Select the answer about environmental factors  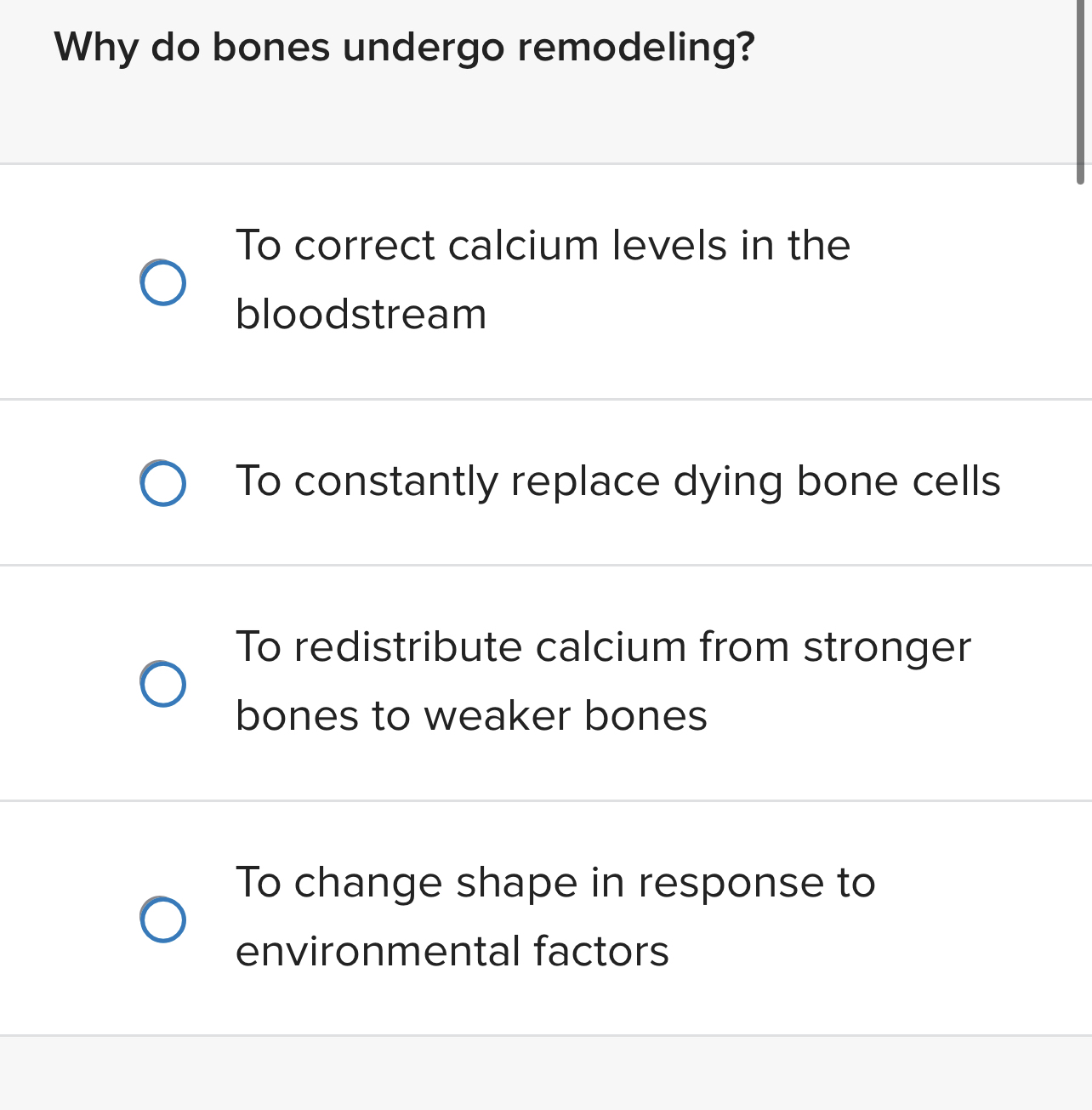[555, 917]
